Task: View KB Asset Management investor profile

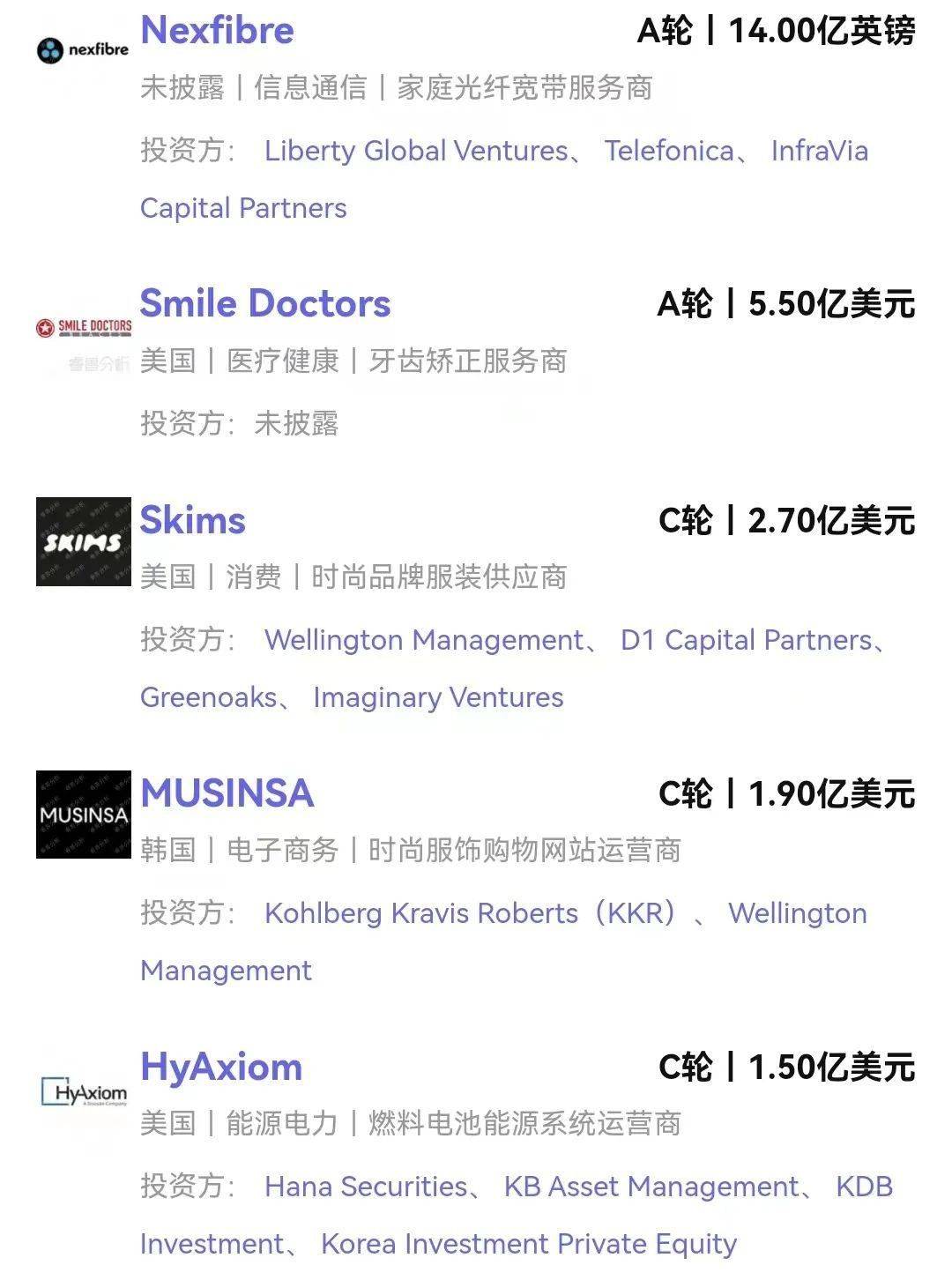Action: (651, 1187)
